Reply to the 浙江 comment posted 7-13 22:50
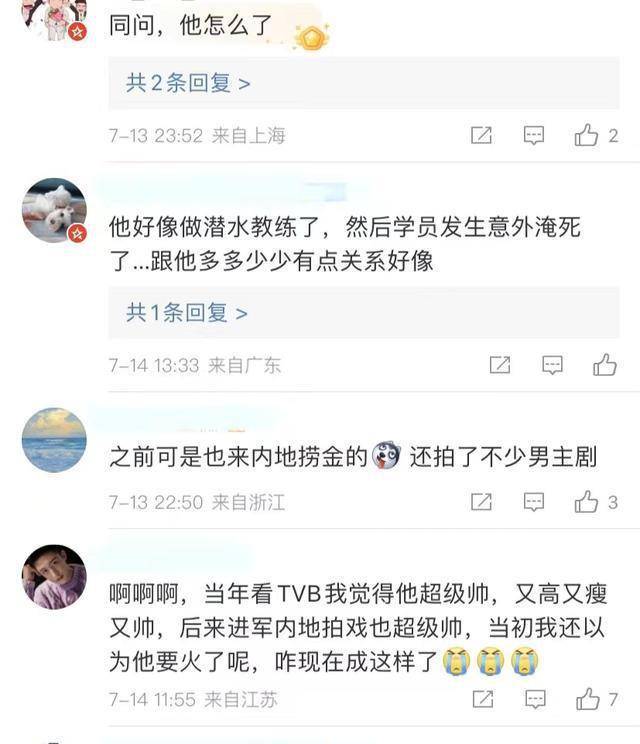640x744 pixels. 534,502
